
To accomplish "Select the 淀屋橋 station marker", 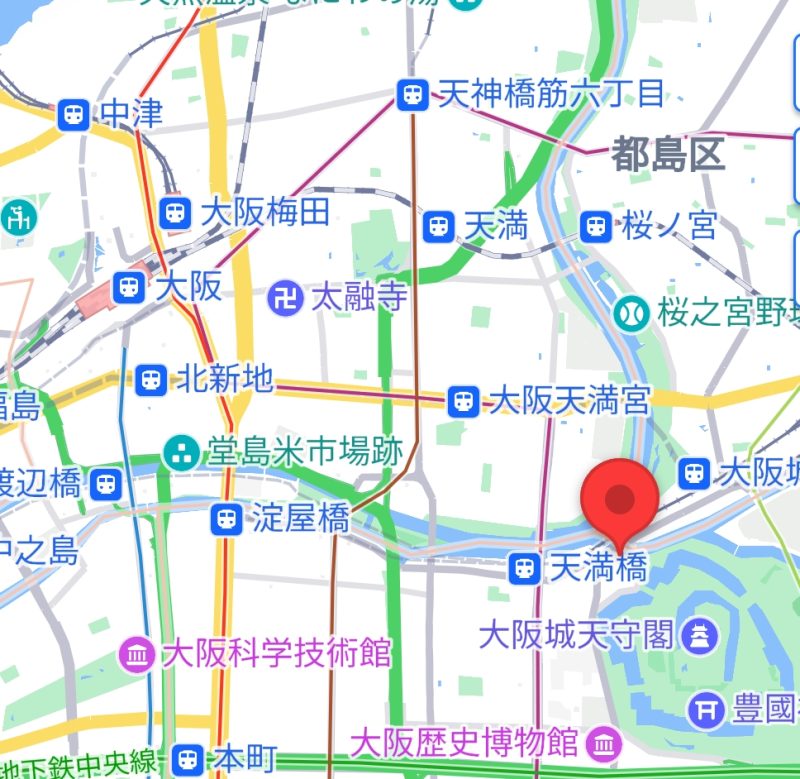I will point(228,518).
